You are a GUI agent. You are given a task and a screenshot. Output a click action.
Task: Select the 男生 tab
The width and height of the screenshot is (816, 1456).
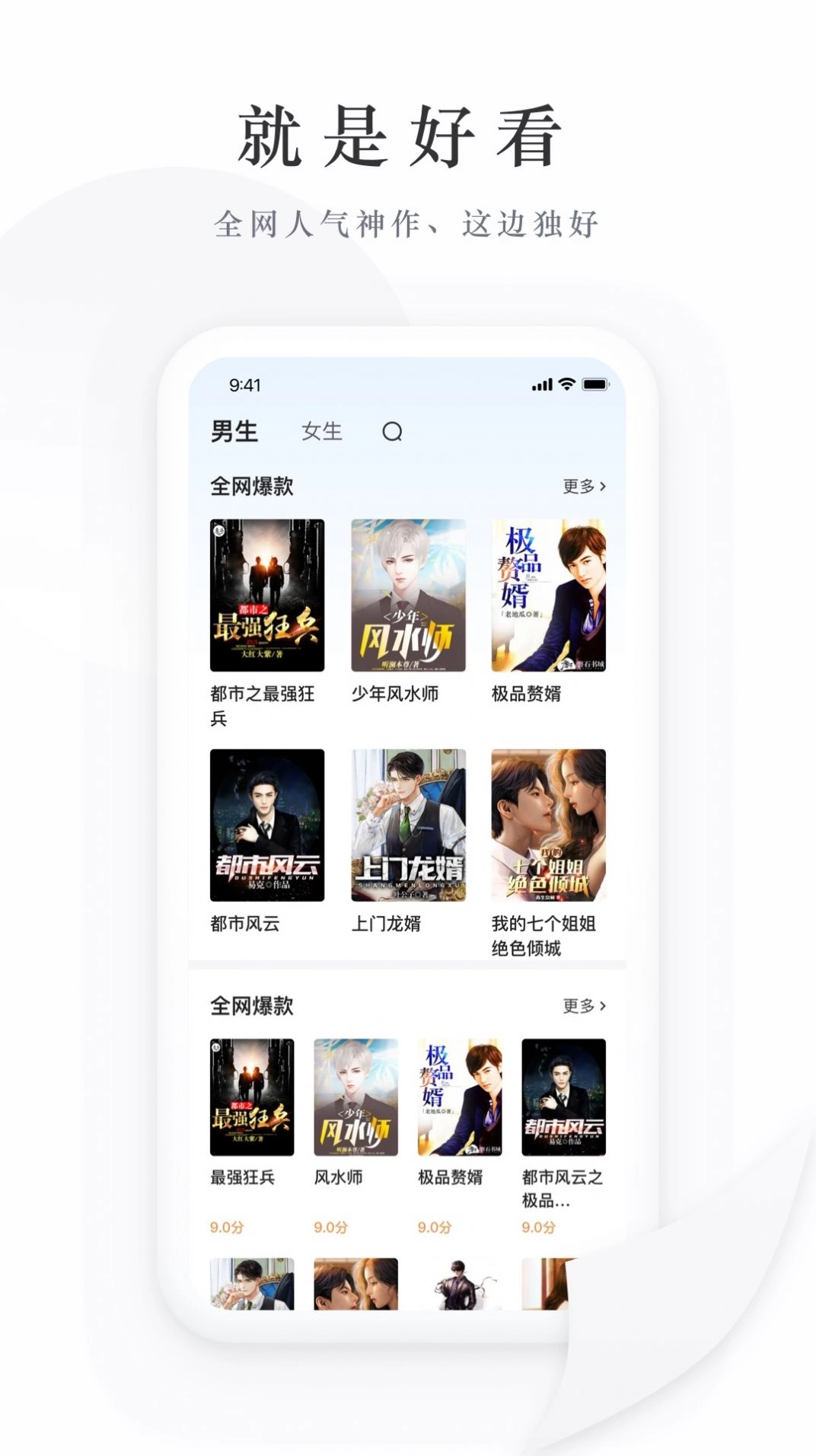pos(234,433)
